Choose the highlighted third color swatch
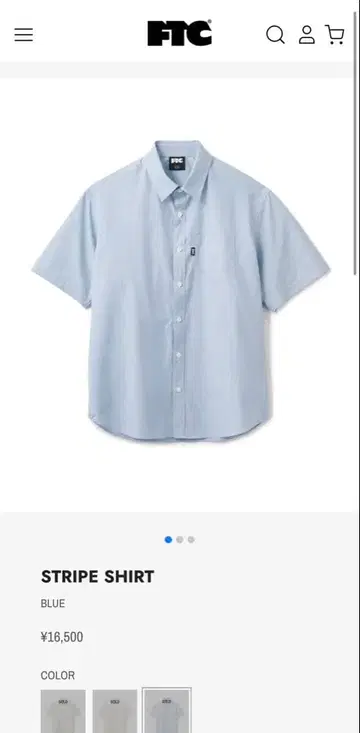 click(x=167, y=711)
